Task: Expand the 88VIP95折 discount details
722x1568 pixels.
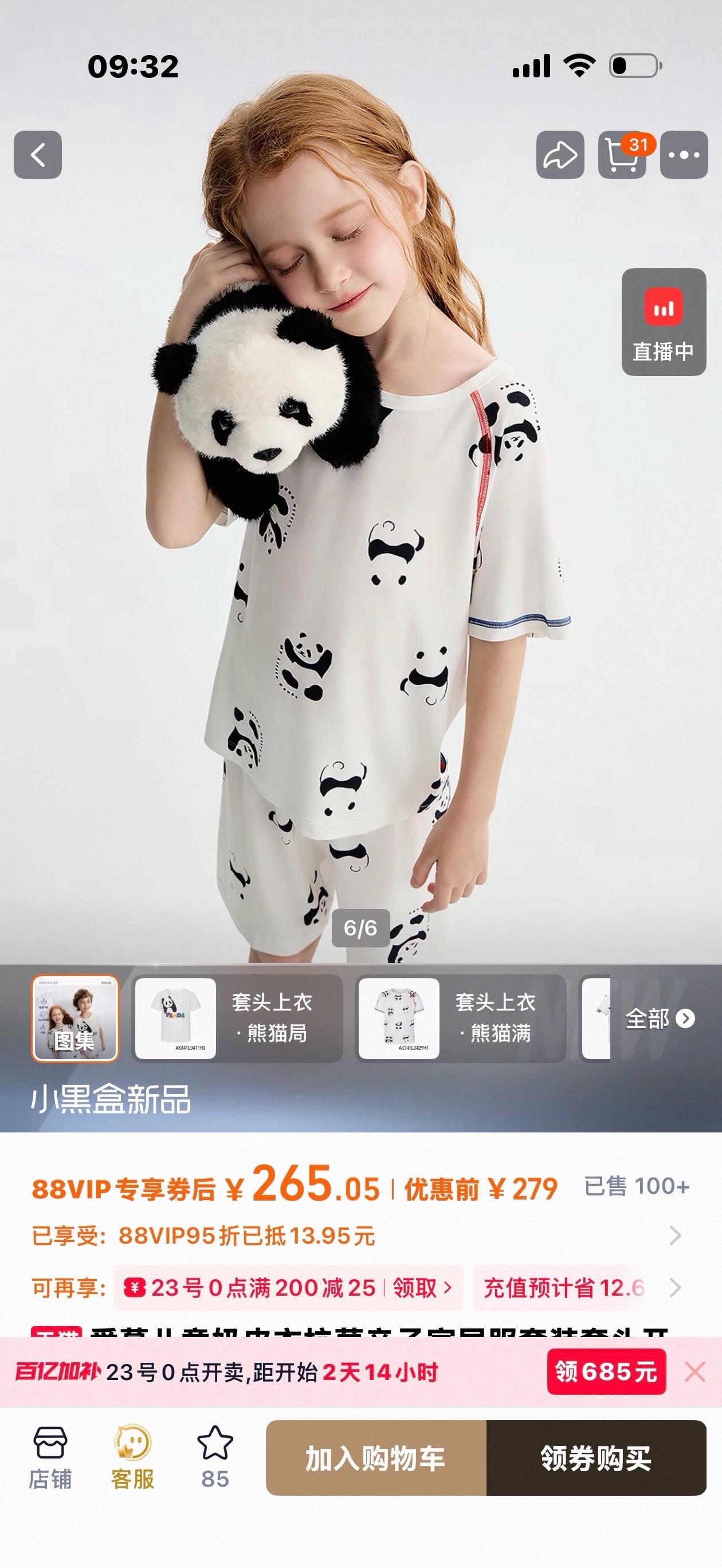Action: coord(674,1236)
